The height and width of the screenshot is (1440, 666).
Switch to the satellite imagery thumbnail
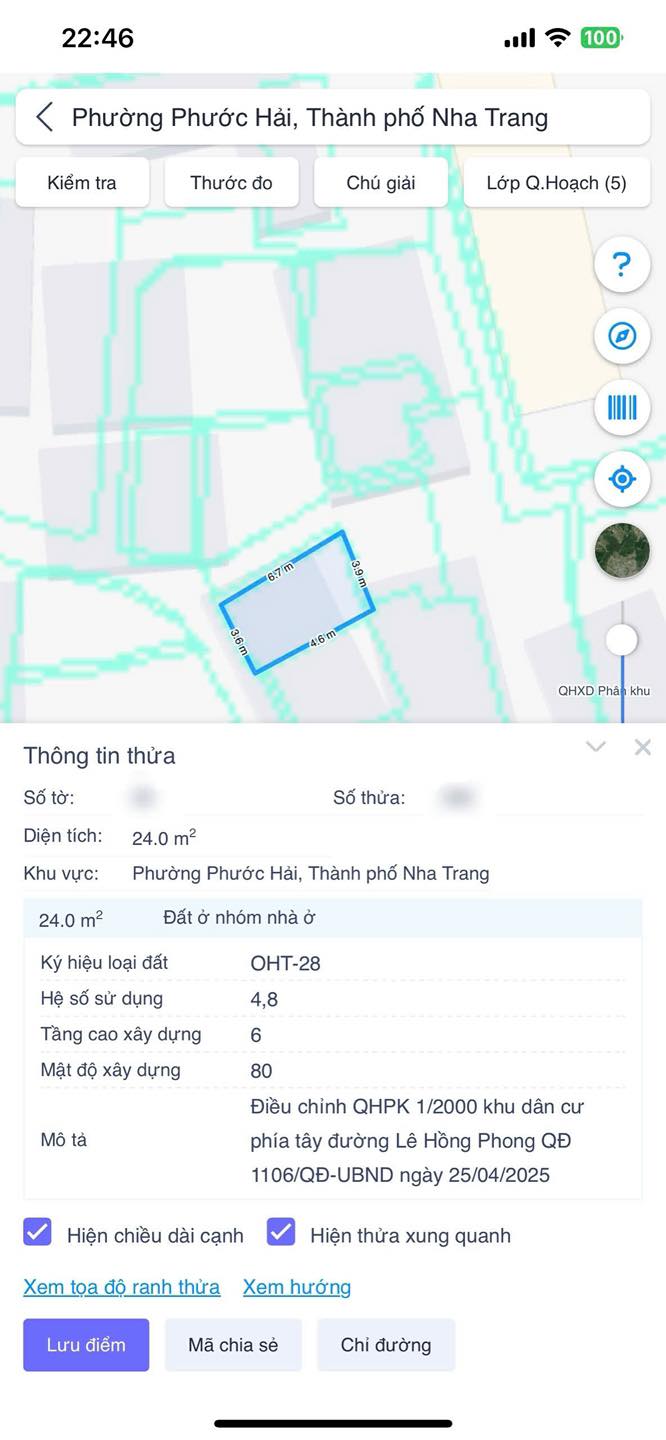tap(622, 551)
